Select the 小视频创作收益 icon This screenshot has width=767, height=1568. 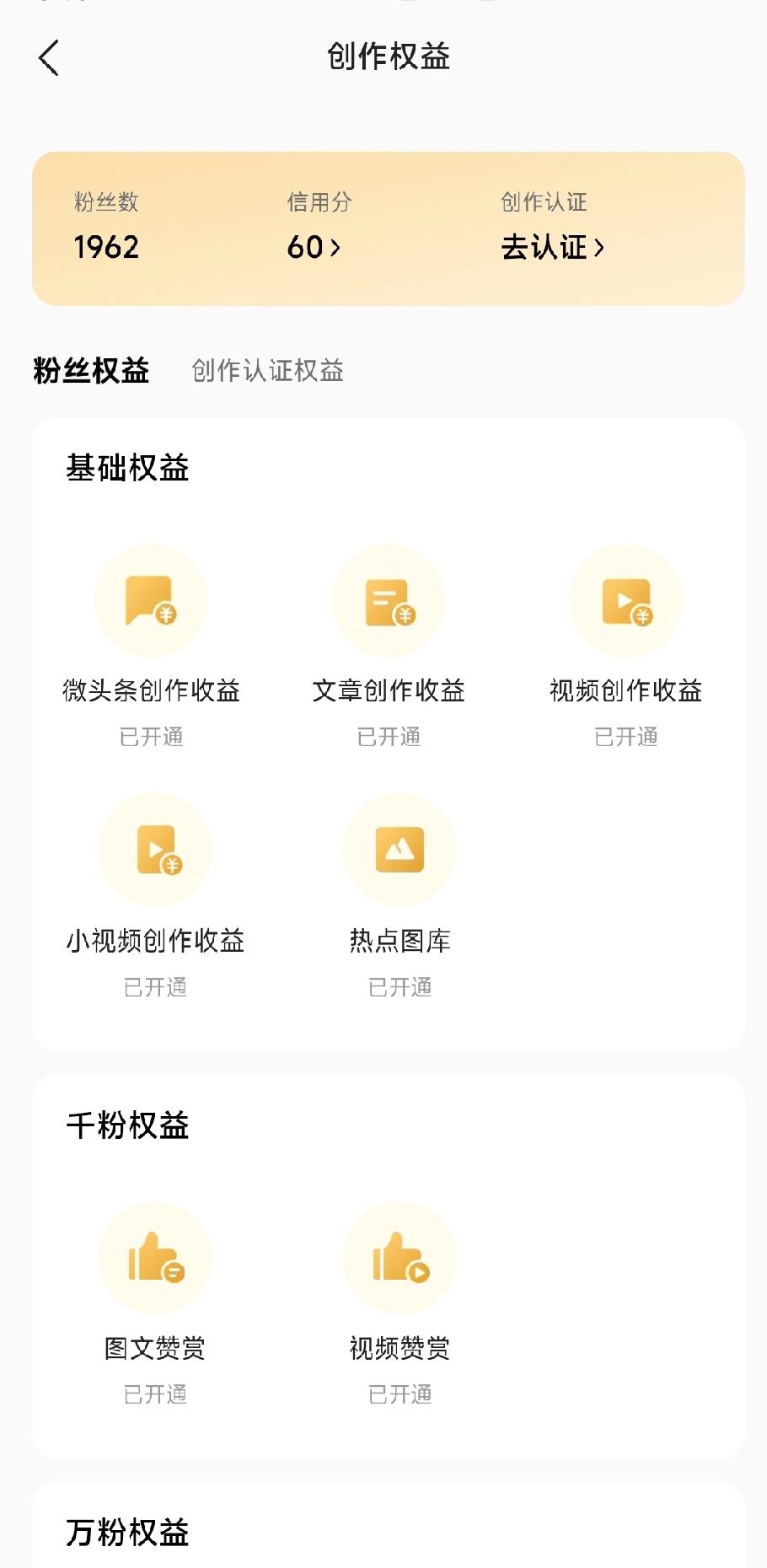coord(154,850)
